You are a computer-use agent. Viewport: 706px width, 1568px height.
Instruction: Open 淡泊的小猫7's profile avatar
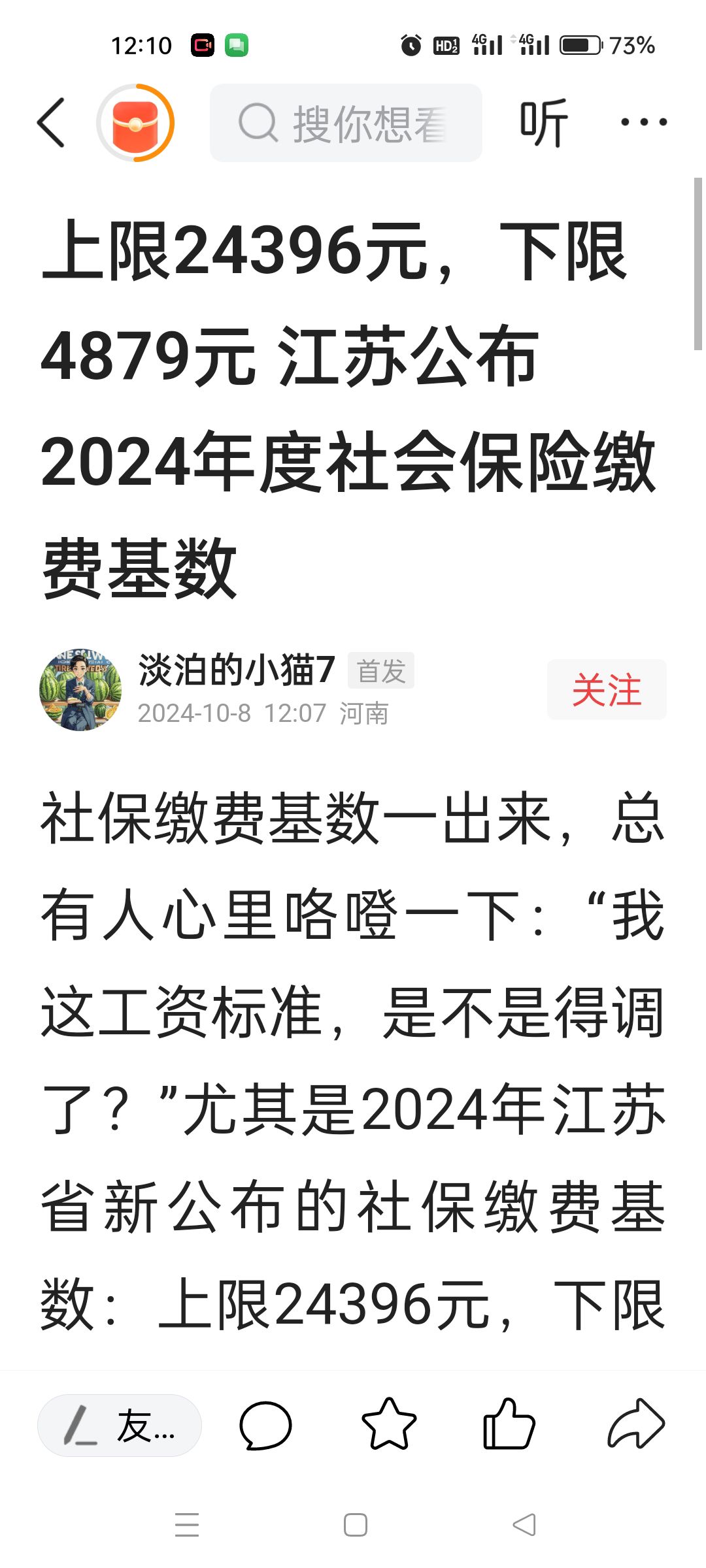pyautogui.click(x=80, y=690)
